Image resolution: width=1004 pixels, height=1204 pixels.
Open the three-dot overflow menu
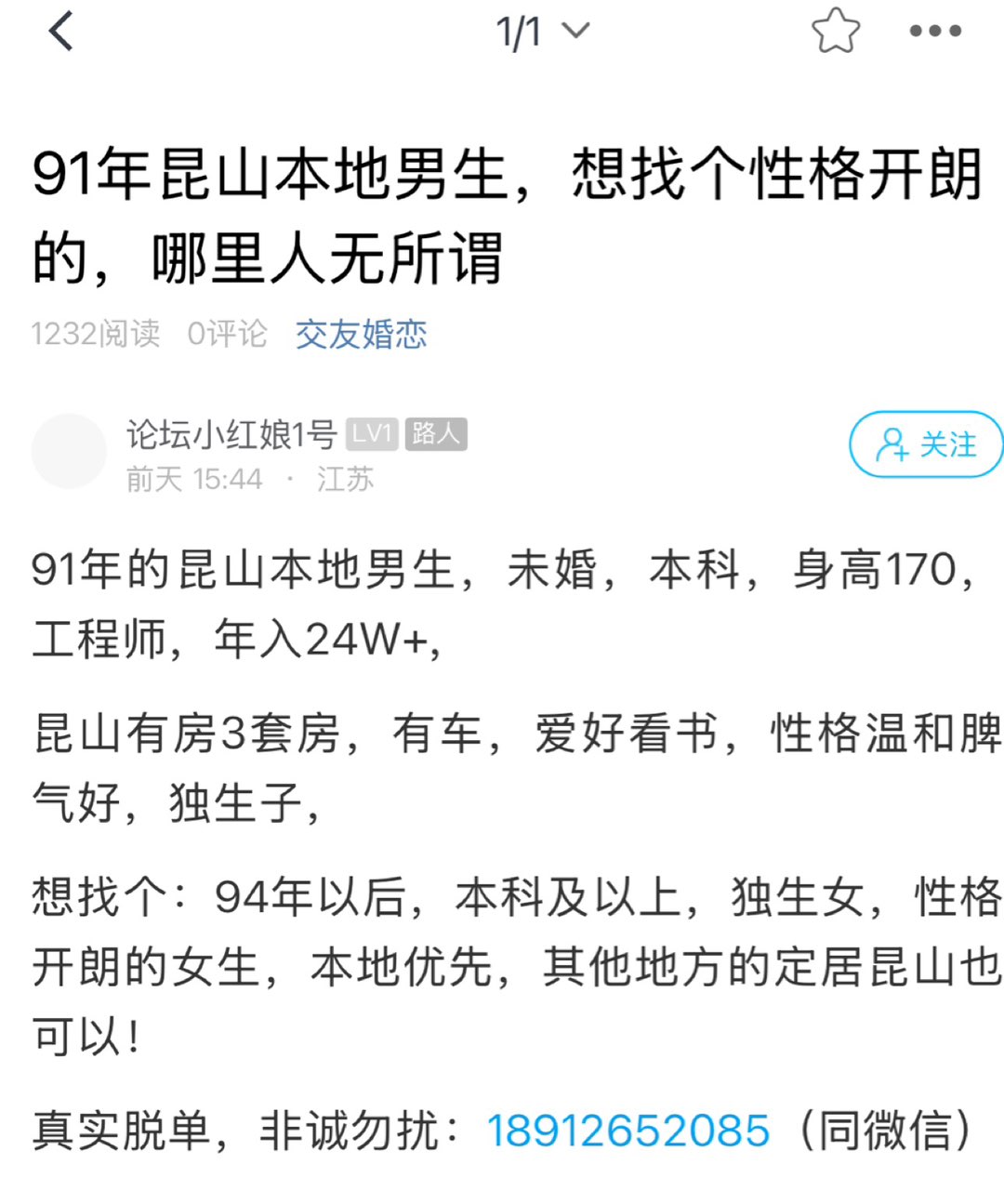click(x=934, y=32)
